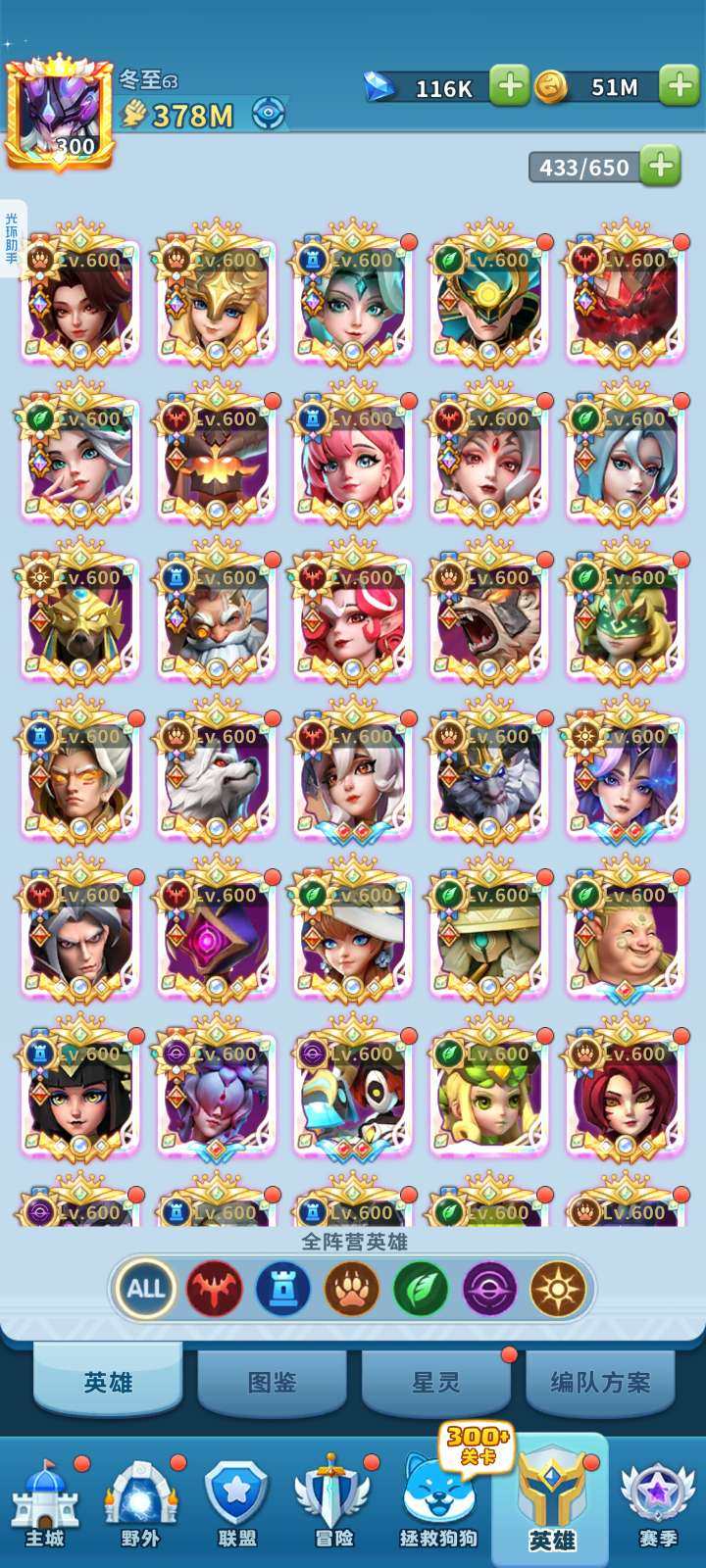Select ALL factions filter
The image size is (706, 1568).
145,1288
